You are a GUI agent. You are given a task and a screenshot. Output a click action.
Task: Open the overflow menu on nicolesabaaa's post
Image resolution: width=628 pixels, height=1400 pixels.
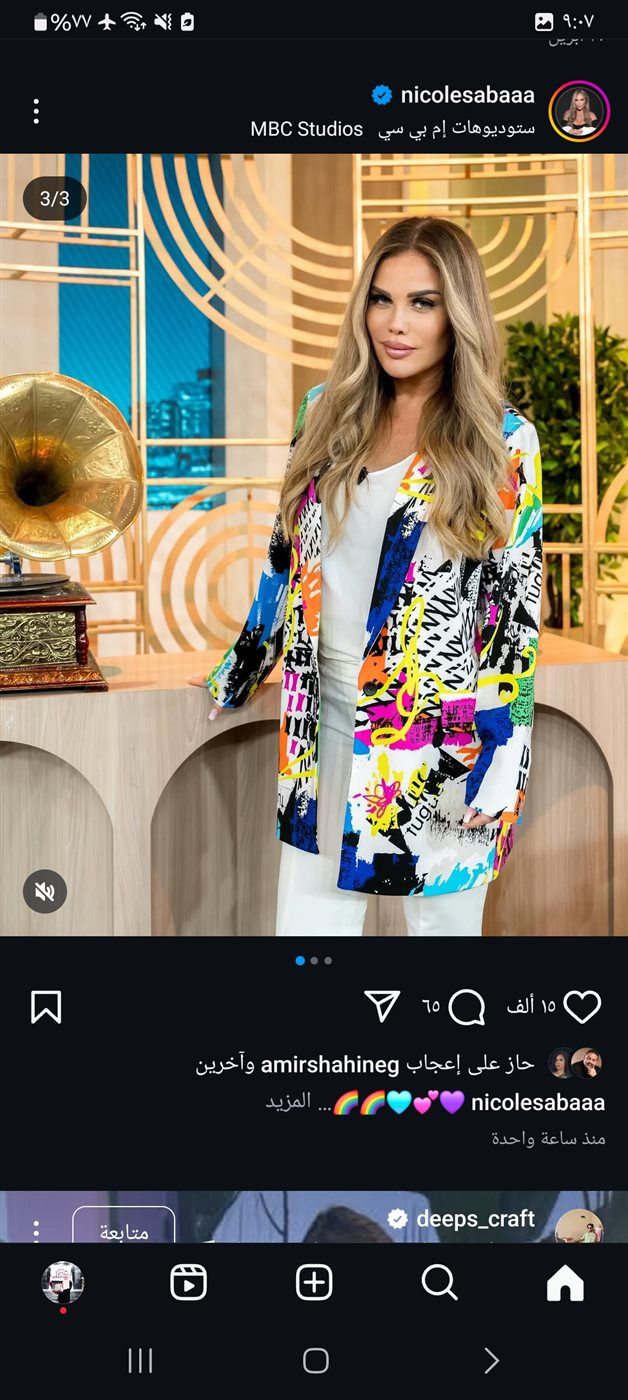pyautogui.click(x=36, y=111)
